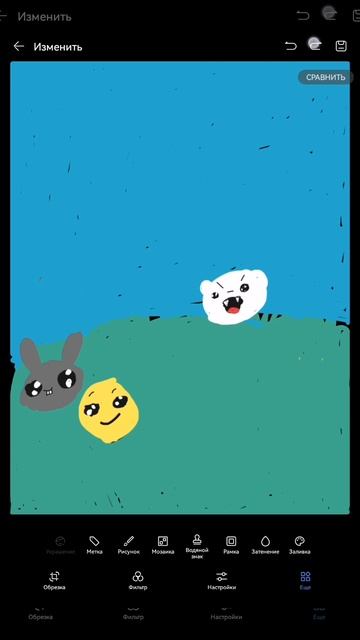Choose the Мозаика tool
Image resolution: width=360 pixels, height=640 pixels.
pos(163,545)
